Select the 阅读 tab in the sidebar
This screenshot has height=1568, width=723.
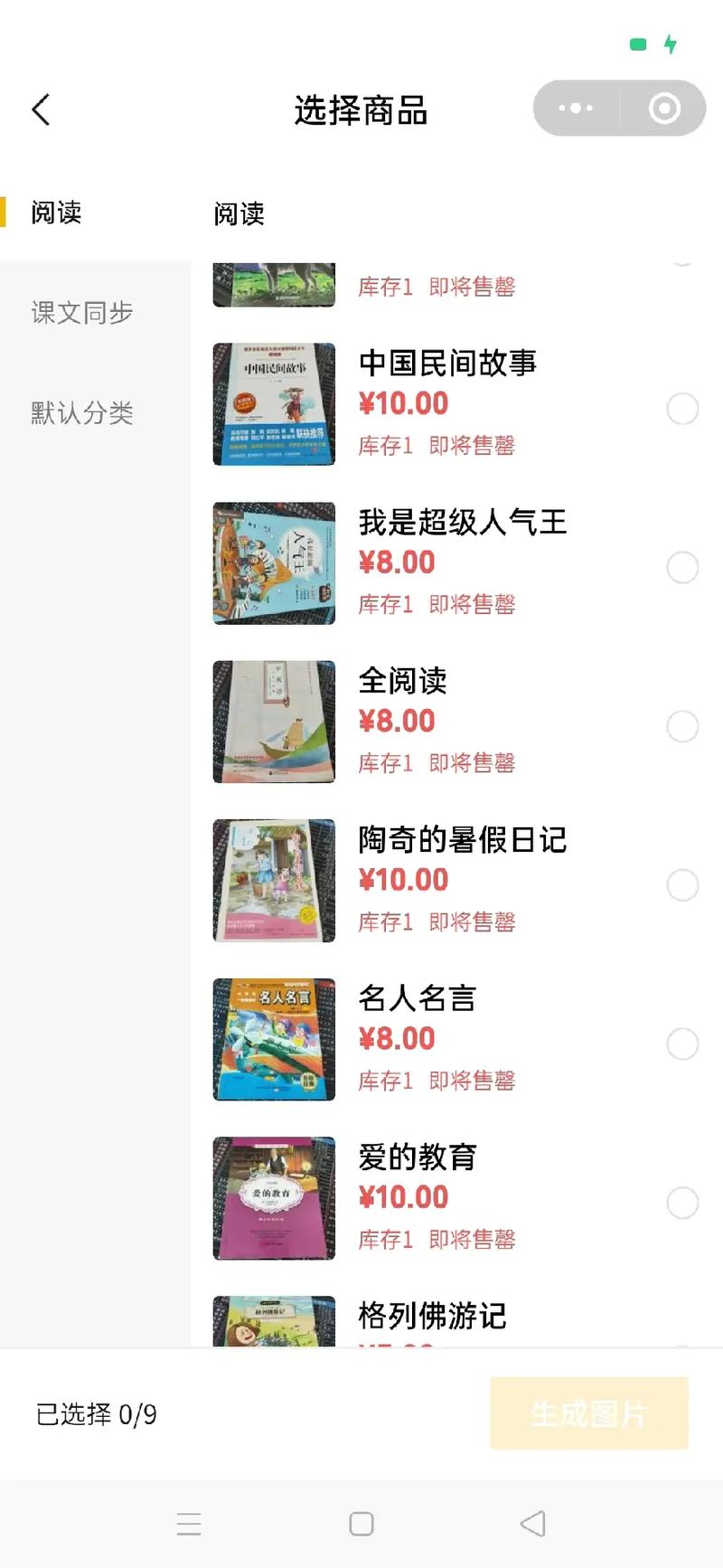click(56, 213)
